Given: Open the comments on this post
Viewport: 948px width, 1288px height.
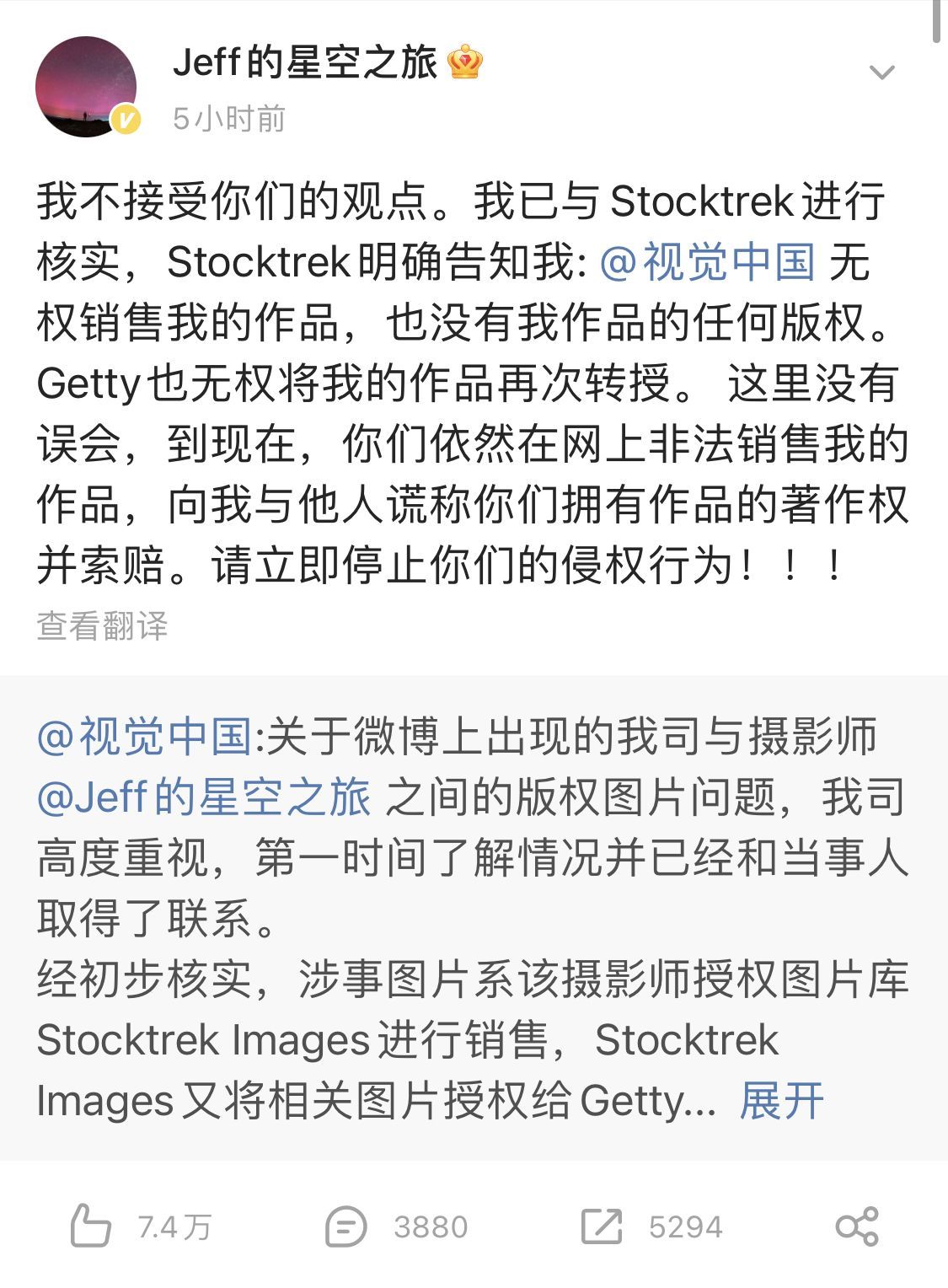Looking at the screenshot, I should click(346, 1226).
